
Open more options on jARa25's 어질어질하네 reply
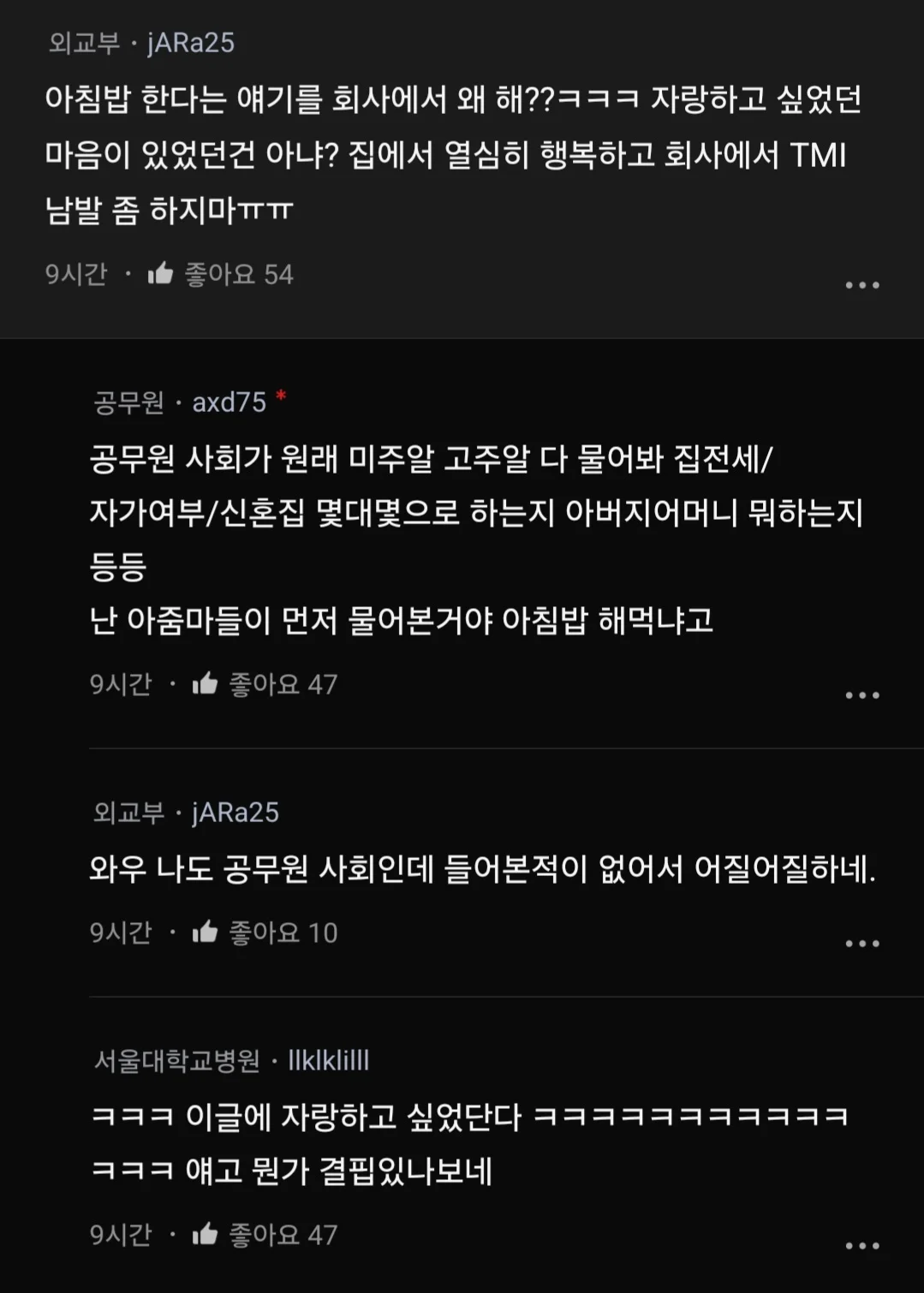[861, 944]
